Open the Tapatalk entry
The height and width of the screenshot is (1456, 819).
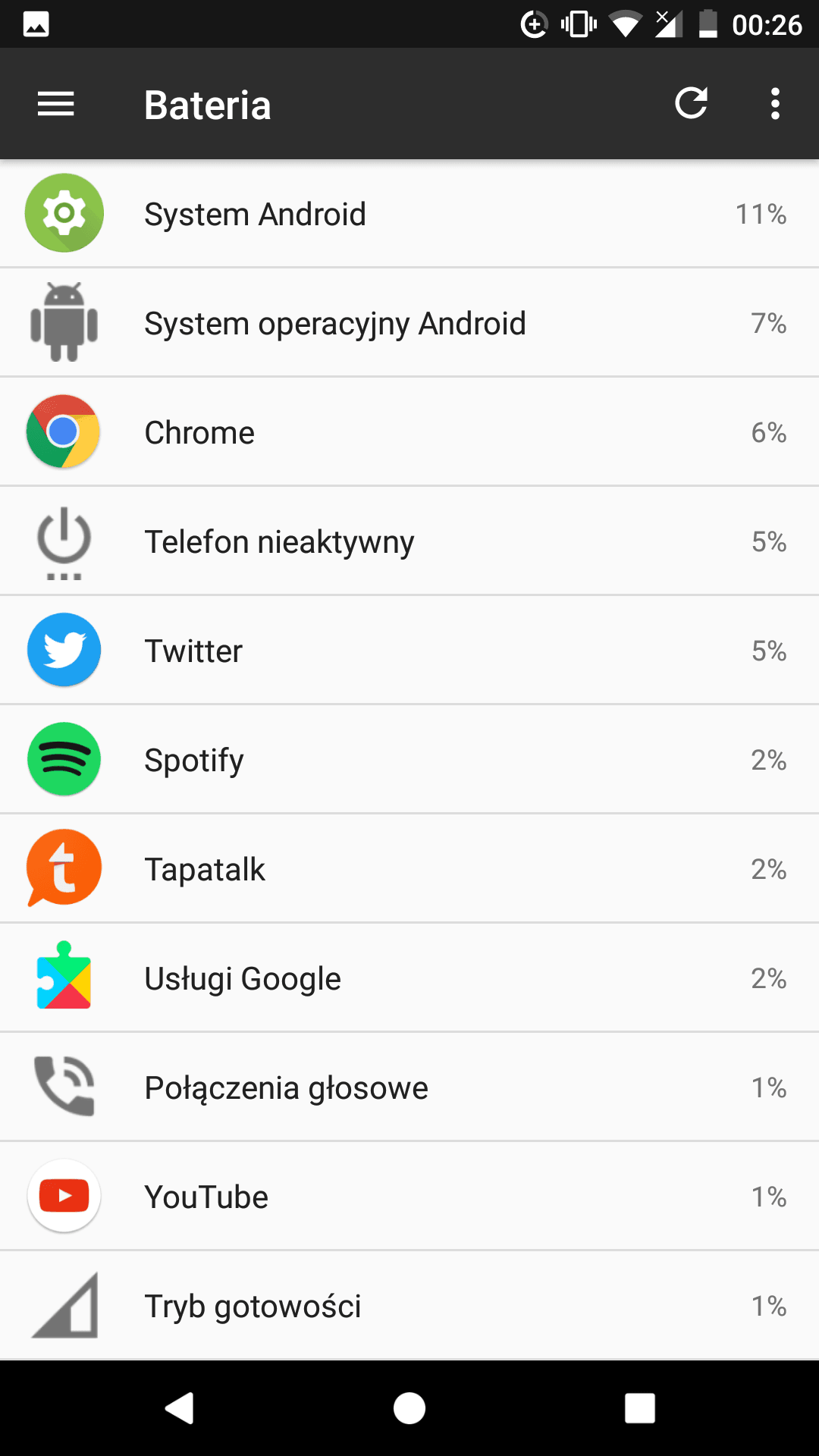[409, 868]
